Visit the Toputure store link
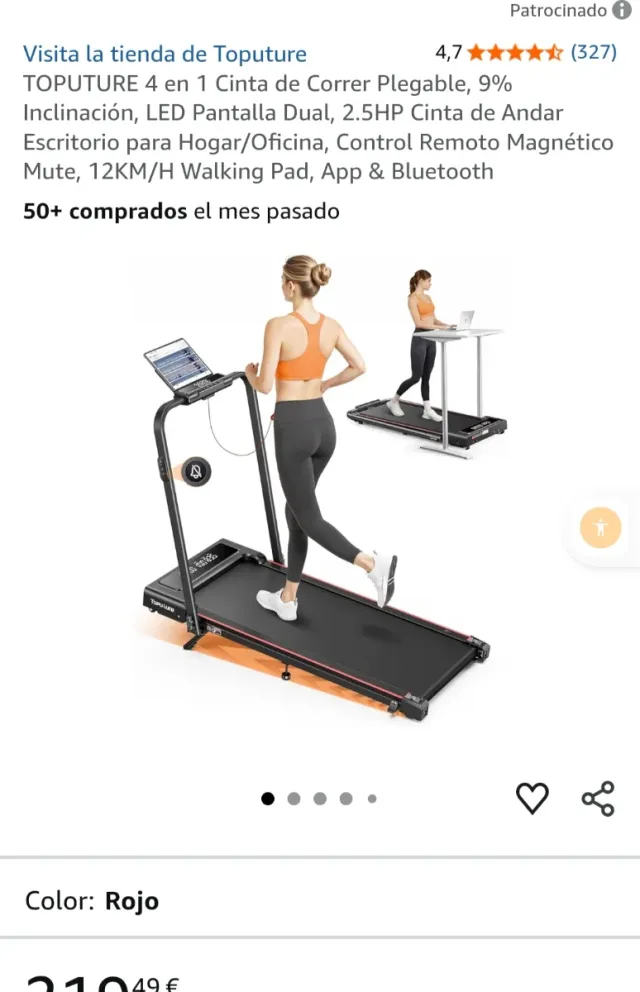Viewport: 640px width, 992px height. coord(165,54)
